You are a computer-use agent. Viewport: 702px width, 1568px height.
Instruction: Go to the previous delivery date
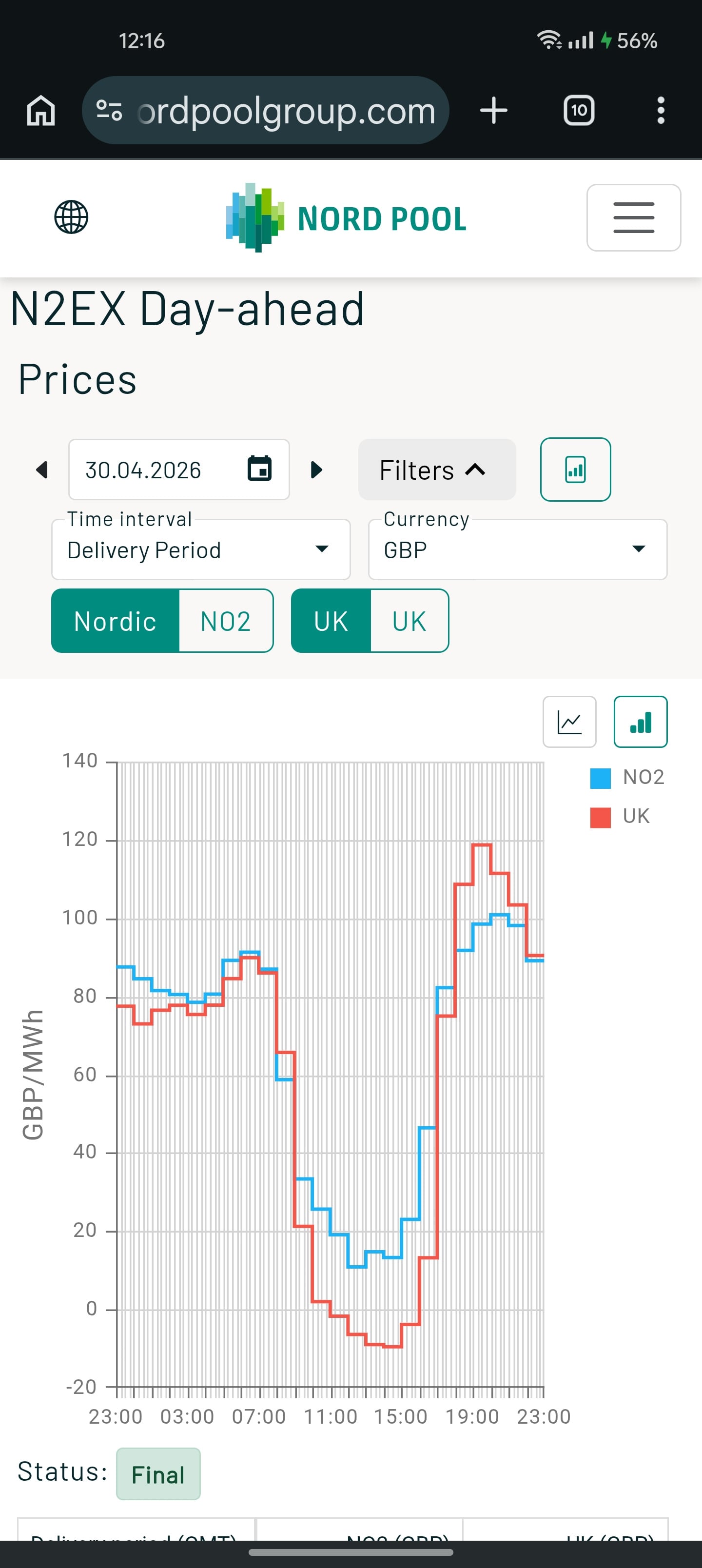(42, 470)
